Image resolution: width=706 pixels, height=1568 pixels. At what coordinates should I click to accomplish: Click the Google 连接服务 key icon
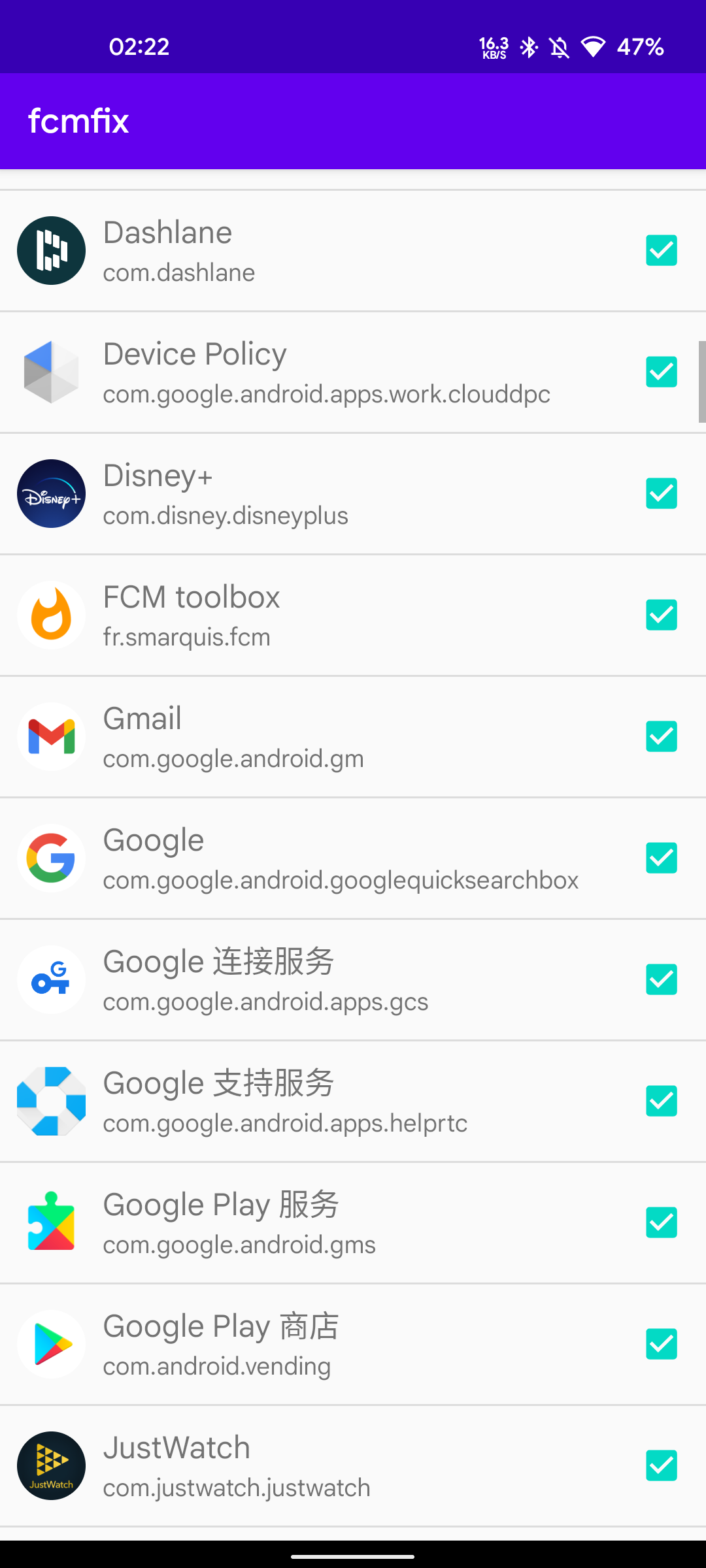(x=50, y=979)
